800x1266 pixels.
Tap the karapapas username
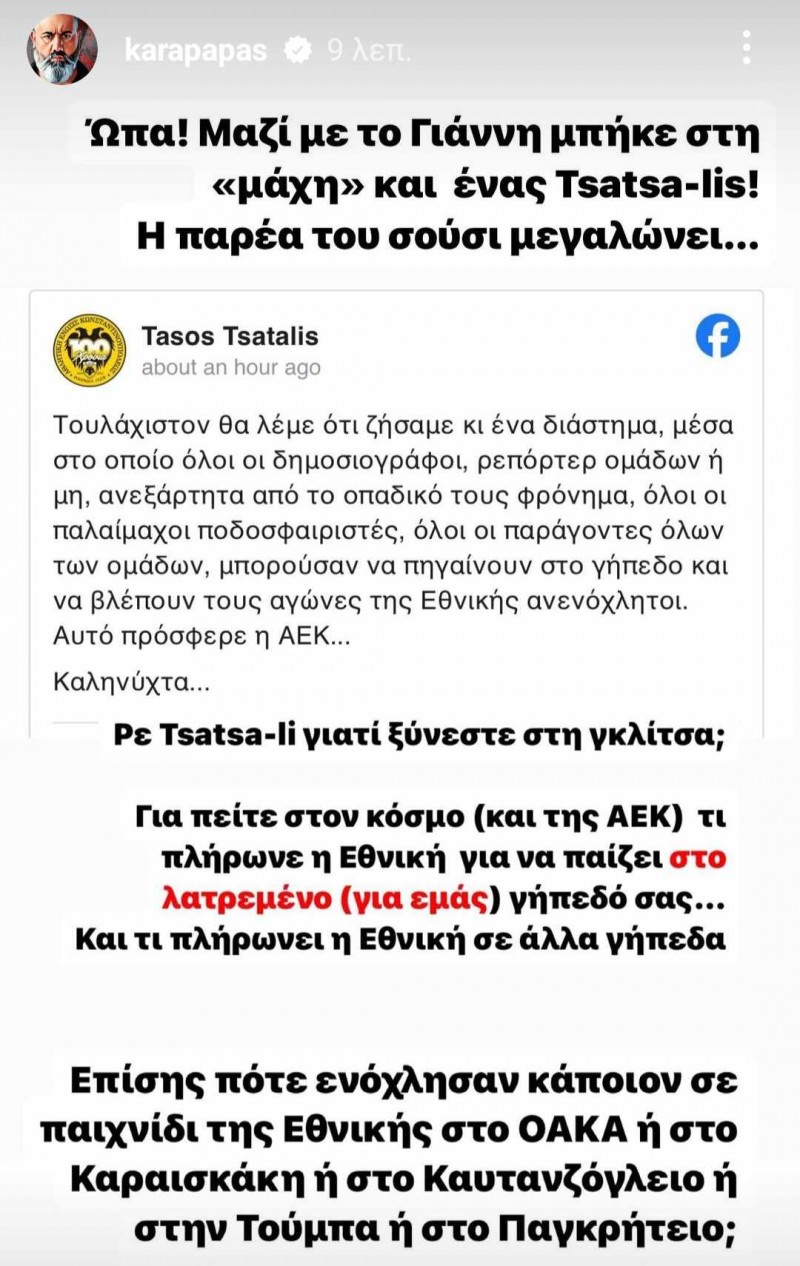click(196, 50)
